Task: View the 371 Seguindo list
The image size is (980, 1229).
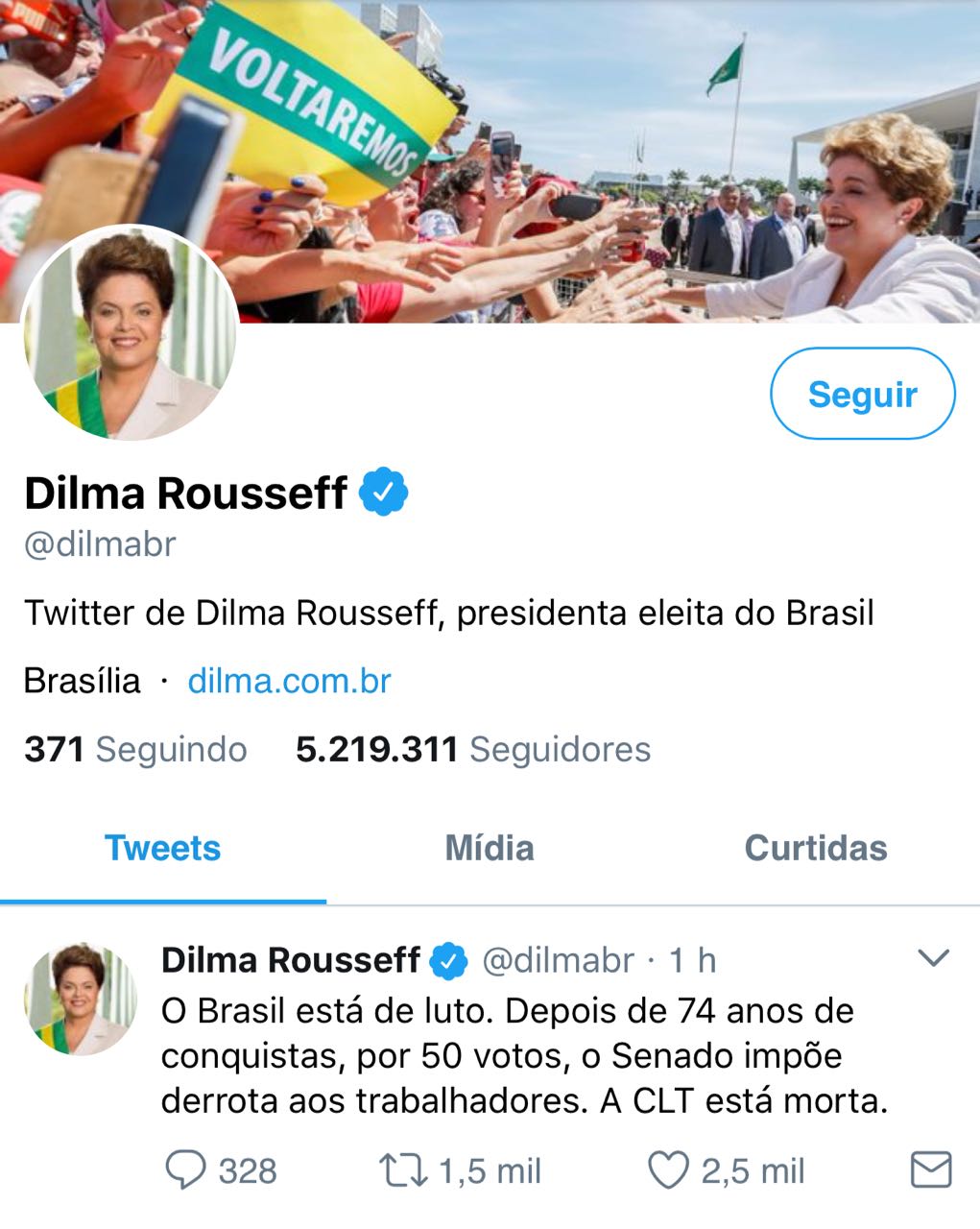Action: (x=135, y=749)
